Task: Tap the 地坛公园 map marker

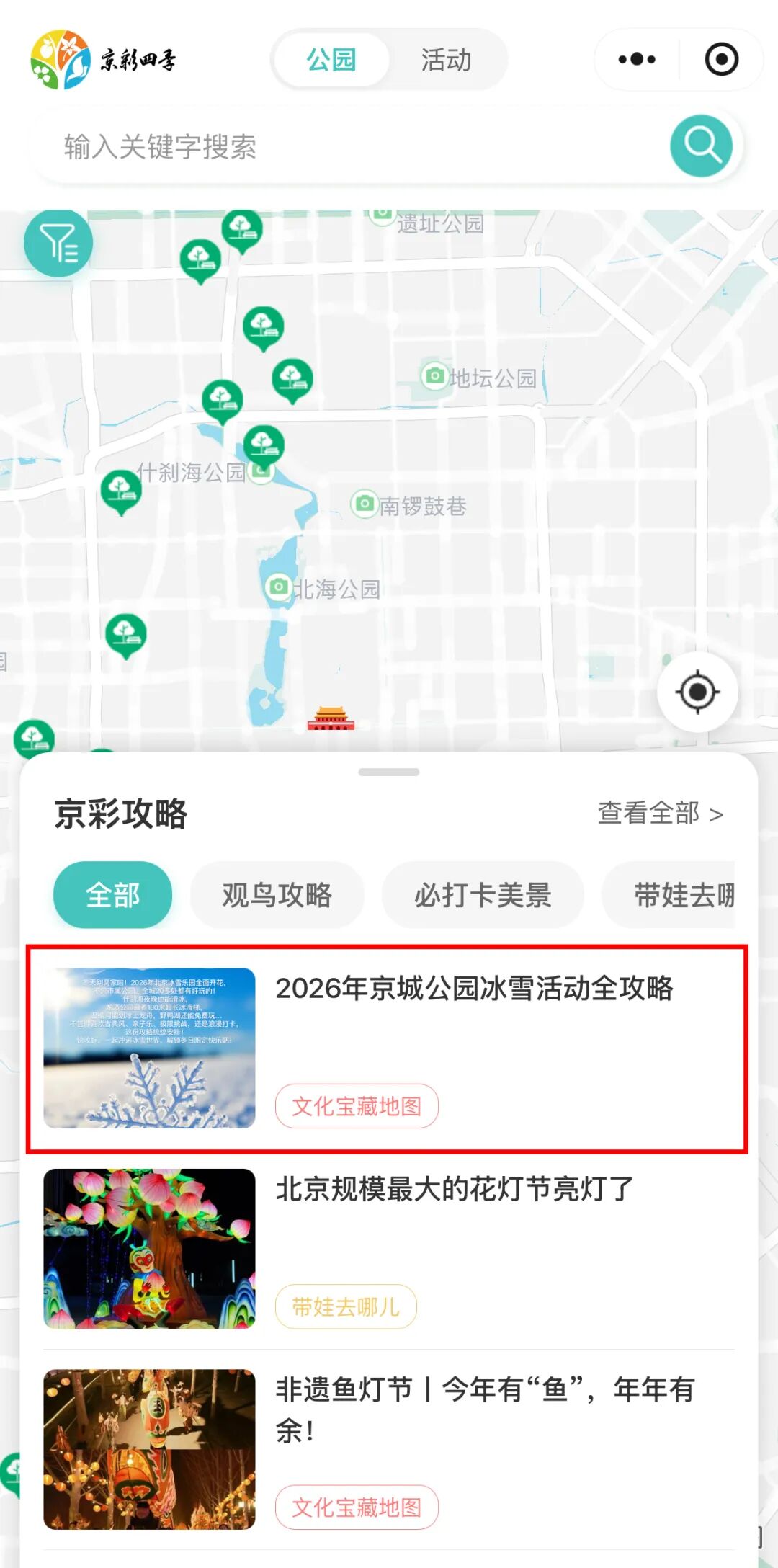Action: [434, 376]
